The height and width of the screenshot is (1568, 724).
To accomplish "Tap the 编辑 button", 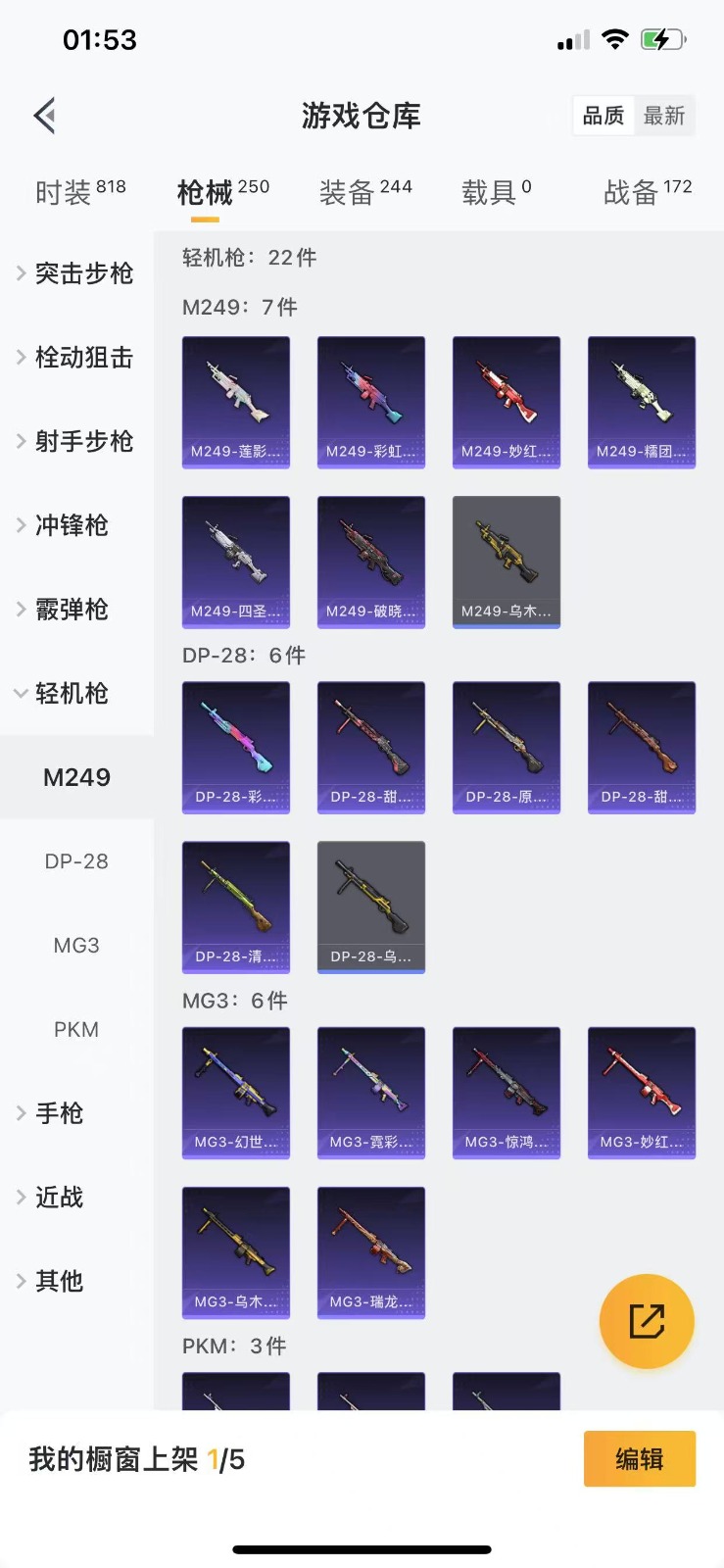I will click(x=640, y=1459).
